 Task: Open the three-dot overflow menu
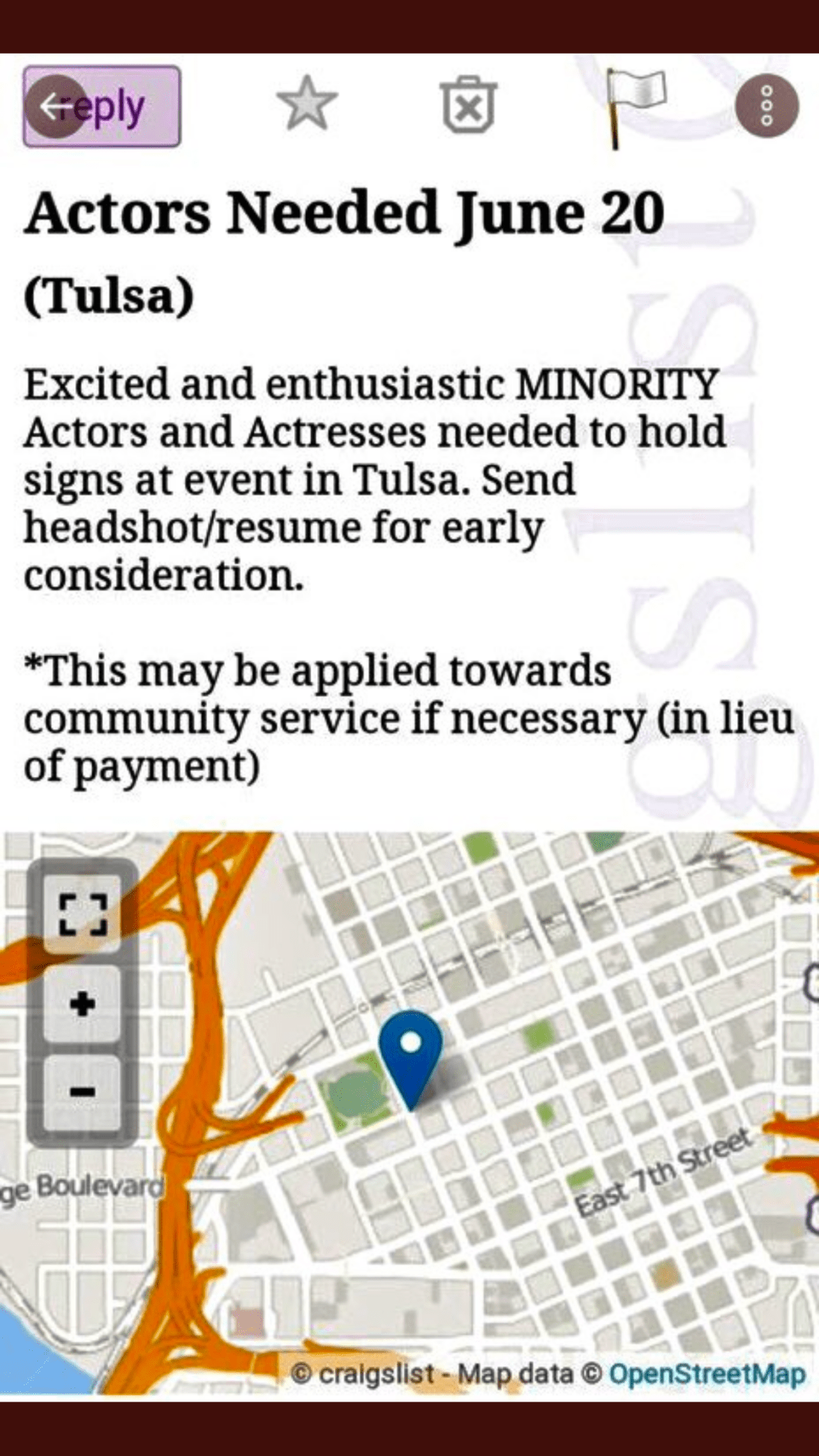coord(766,106)
